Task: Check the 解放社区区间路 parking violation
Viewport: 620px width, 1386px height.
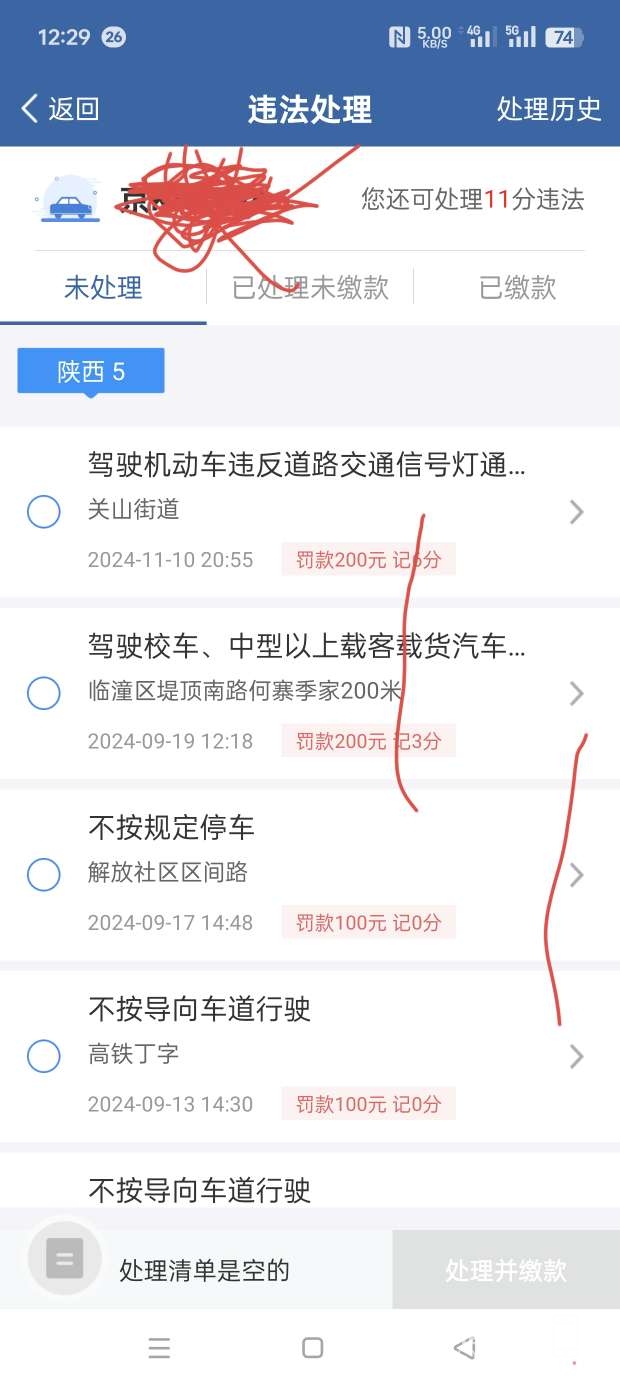Action: (x=43, y=874)
